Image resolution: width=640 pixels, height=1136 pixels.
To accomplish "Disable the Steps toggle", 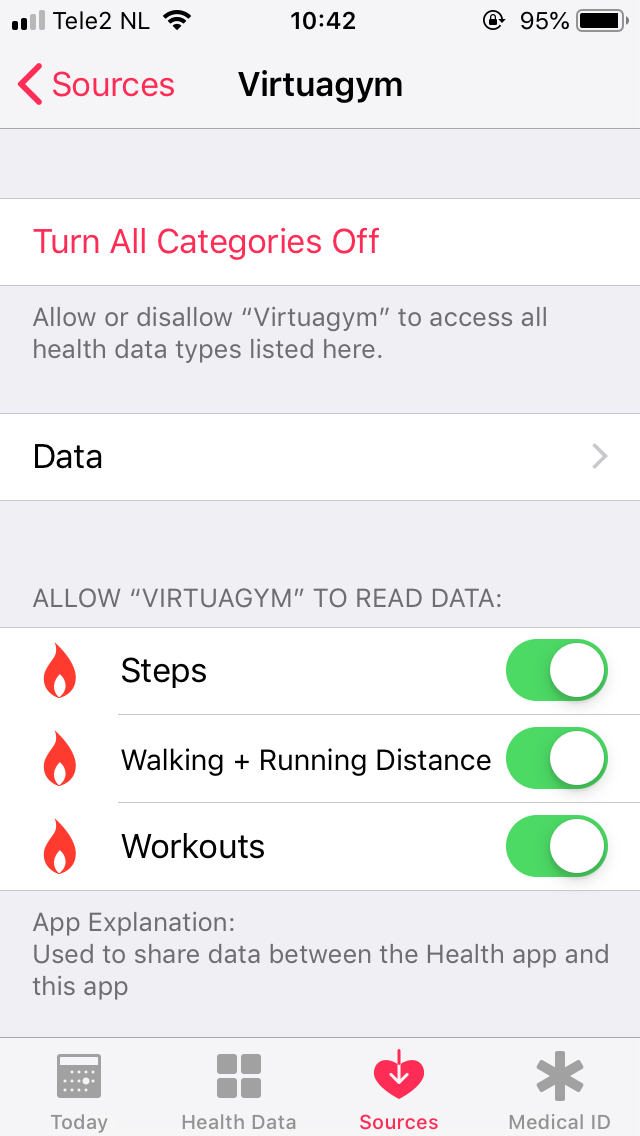I will point(556,670).
